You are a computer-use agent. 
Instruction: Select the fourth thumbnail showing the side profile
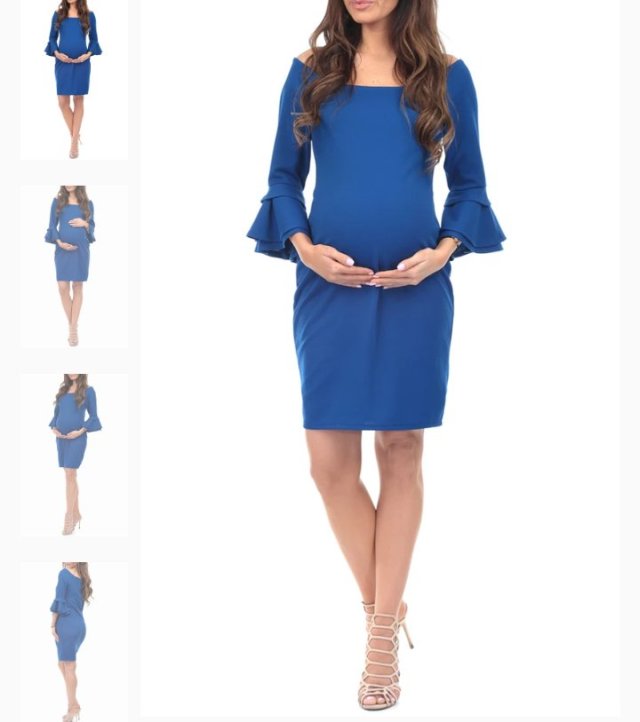click(x=74, y=640)
